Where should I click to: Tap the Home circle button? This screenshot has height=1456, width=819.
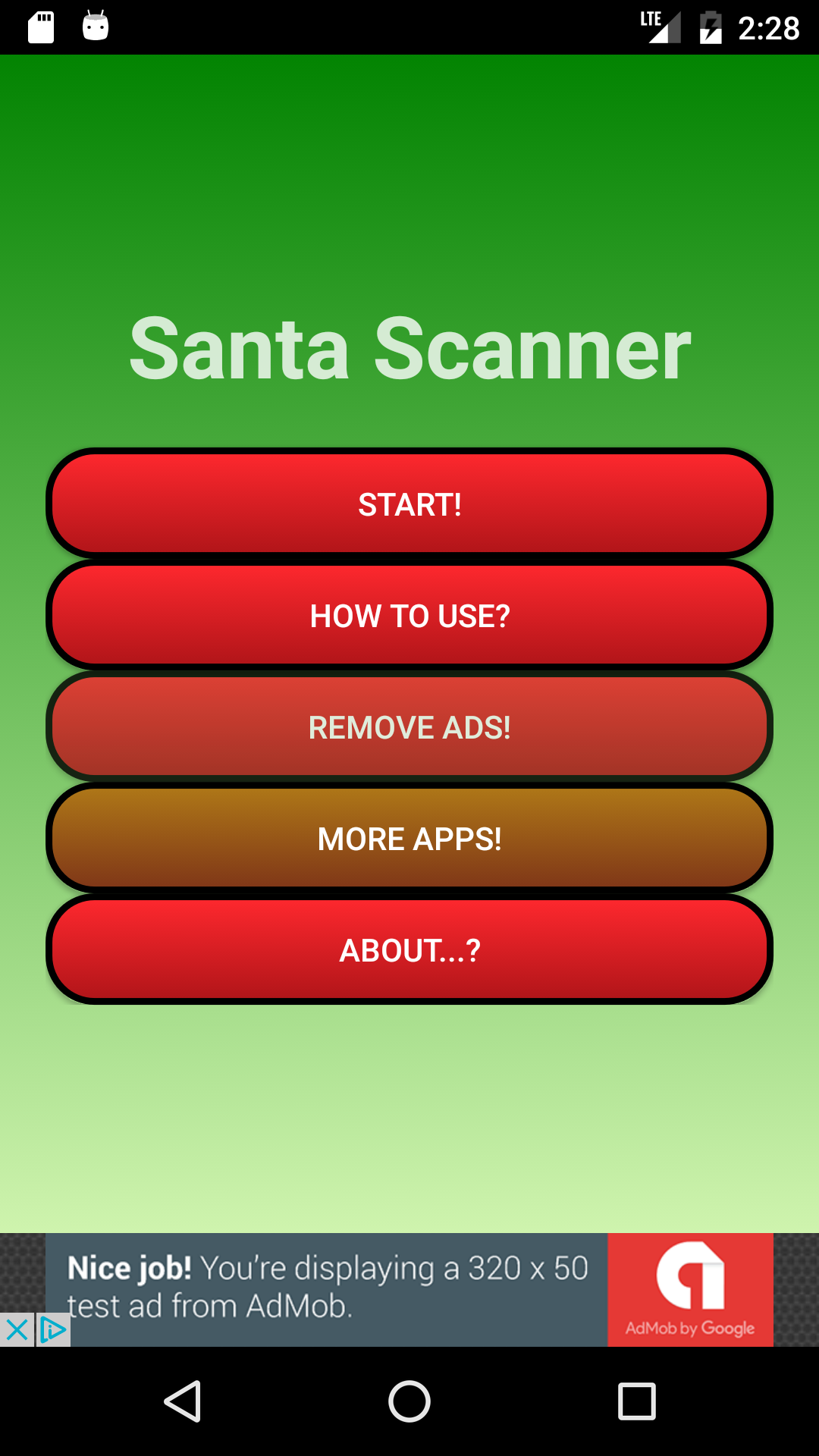coord(409,1401)
